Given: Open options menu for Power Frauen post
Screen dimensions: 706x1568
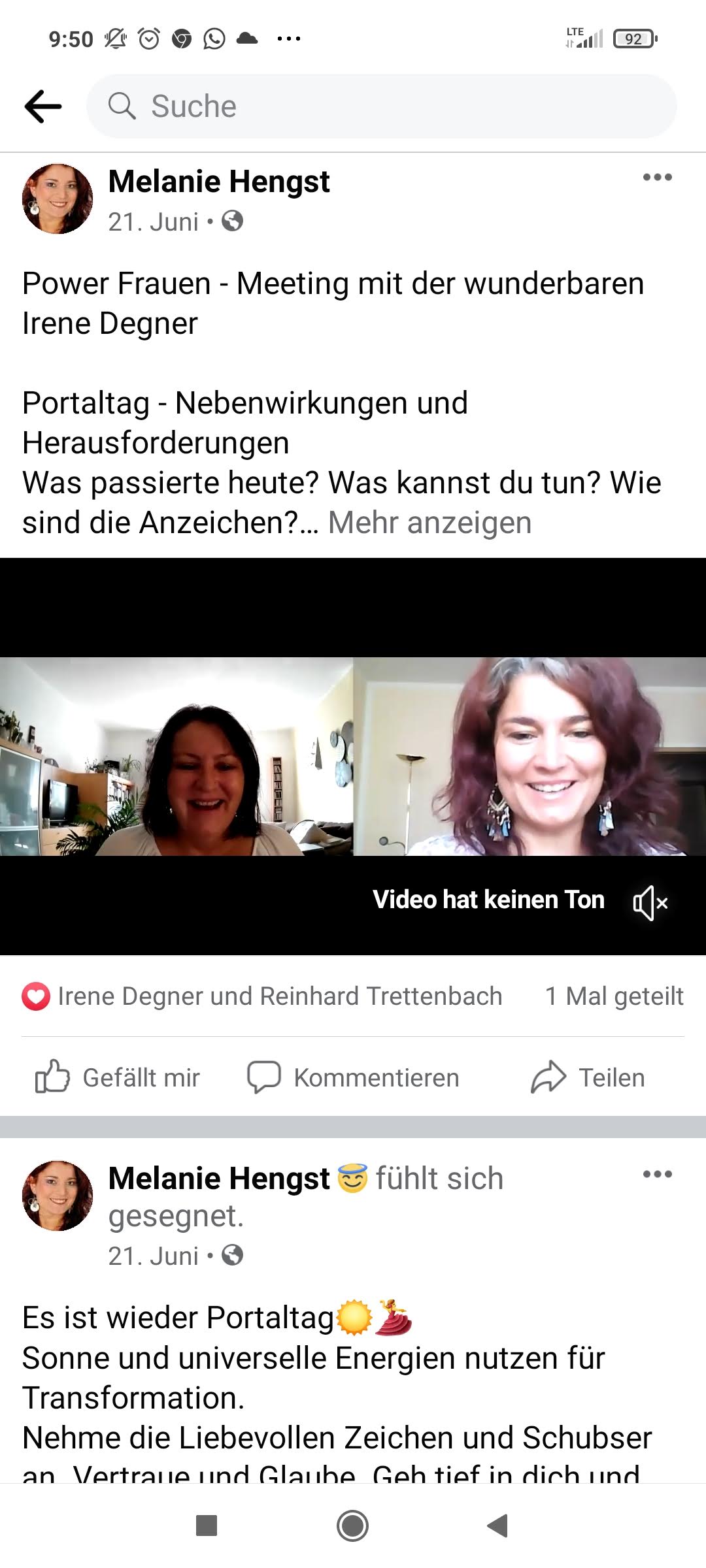Looking at the screenshot, I should click(x=657, y=178).
